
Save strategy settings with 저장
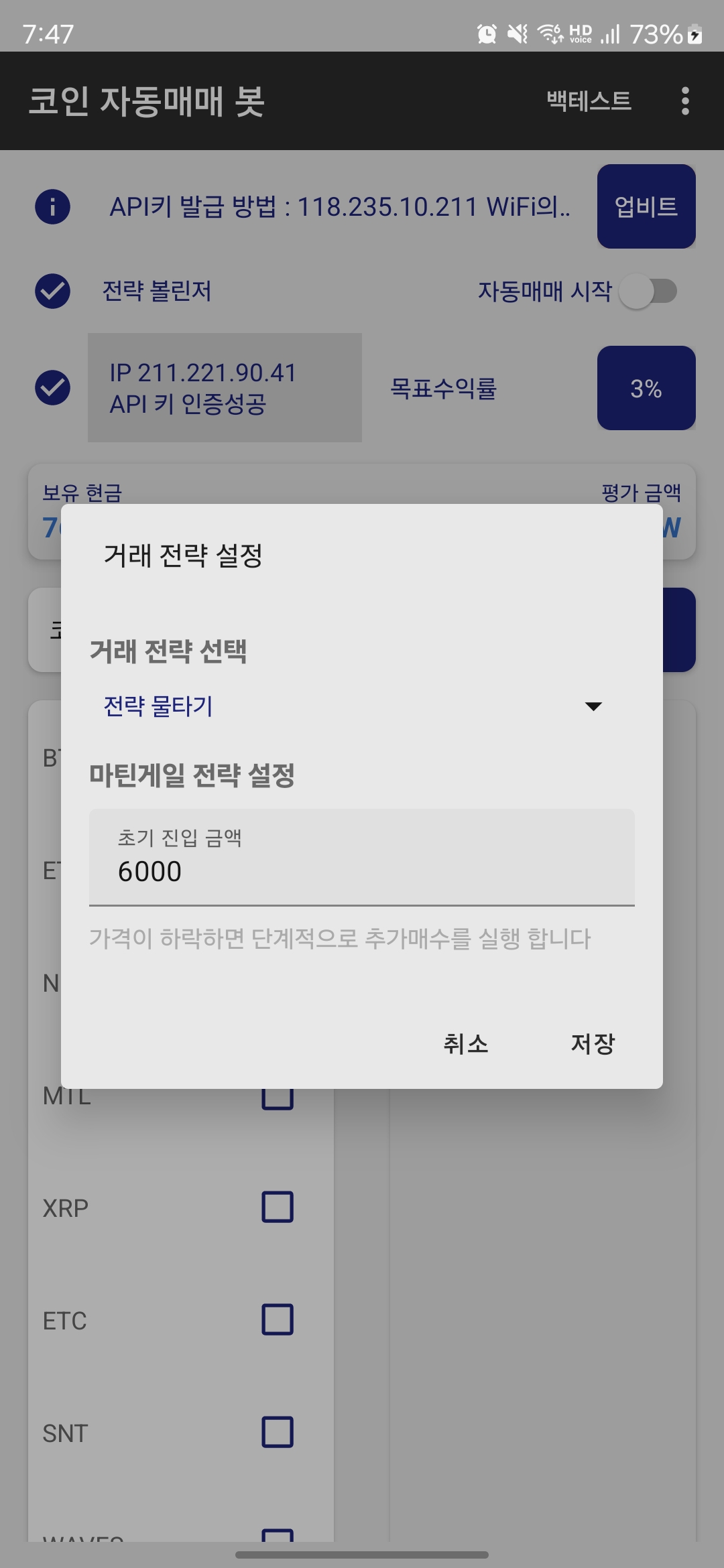(593, 1043)
